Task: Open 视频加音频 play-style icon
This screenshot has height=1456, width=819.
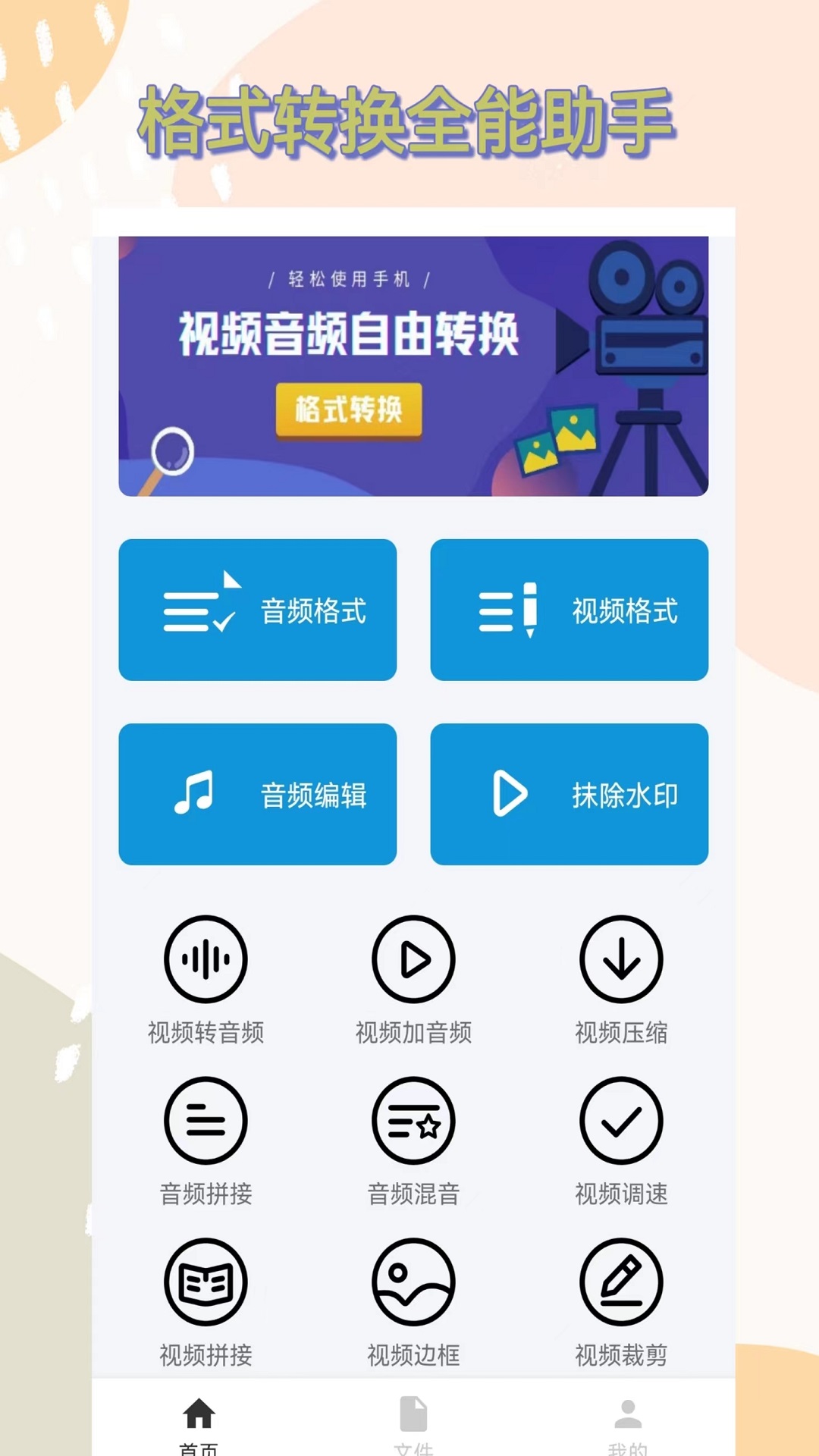Action: pyautogui.click(x=413, y=959)
